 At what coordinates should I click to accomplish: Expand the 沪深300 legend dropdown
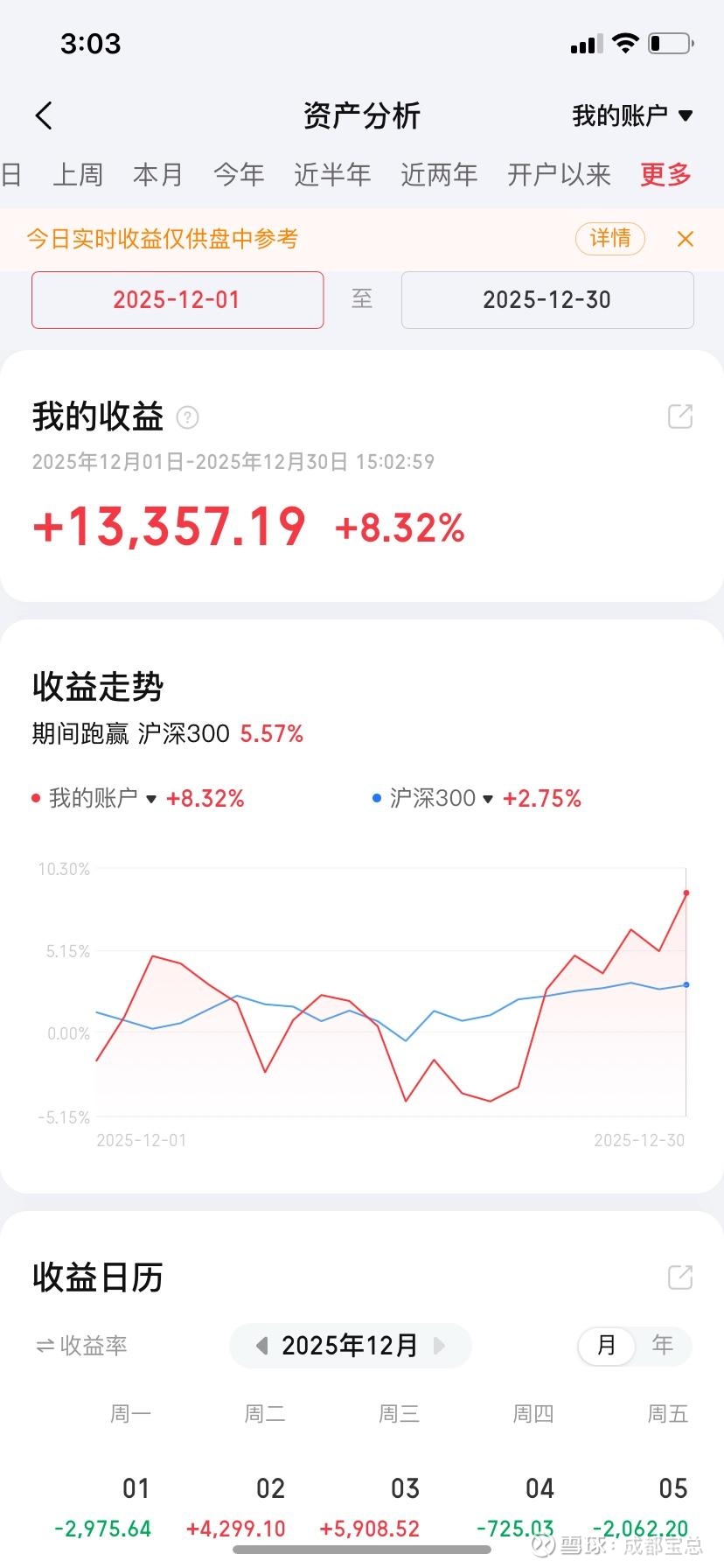tap(488, 799)
